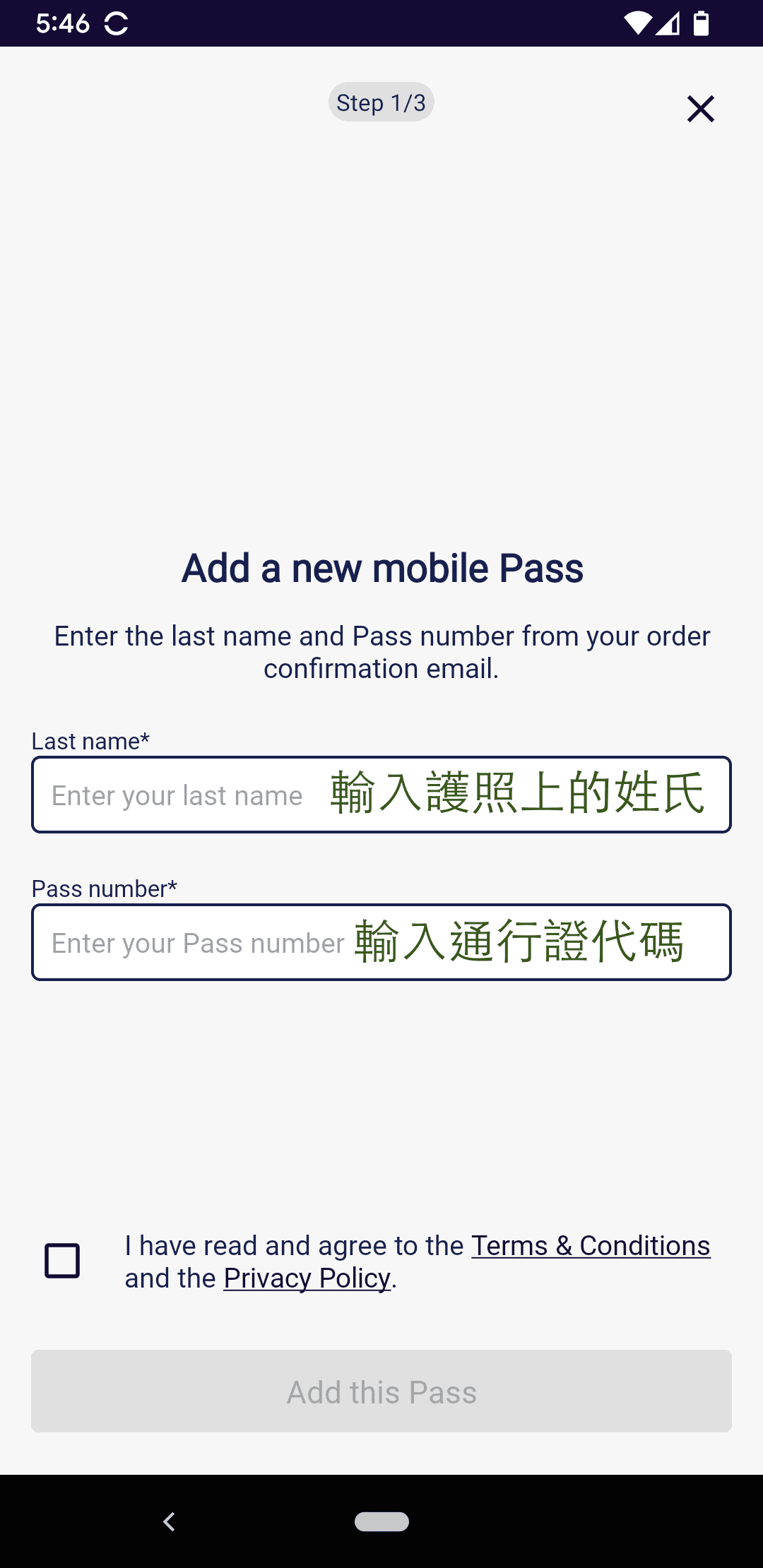
Task: Tap the order confirmation instructions text
Action: coord(381,651)
